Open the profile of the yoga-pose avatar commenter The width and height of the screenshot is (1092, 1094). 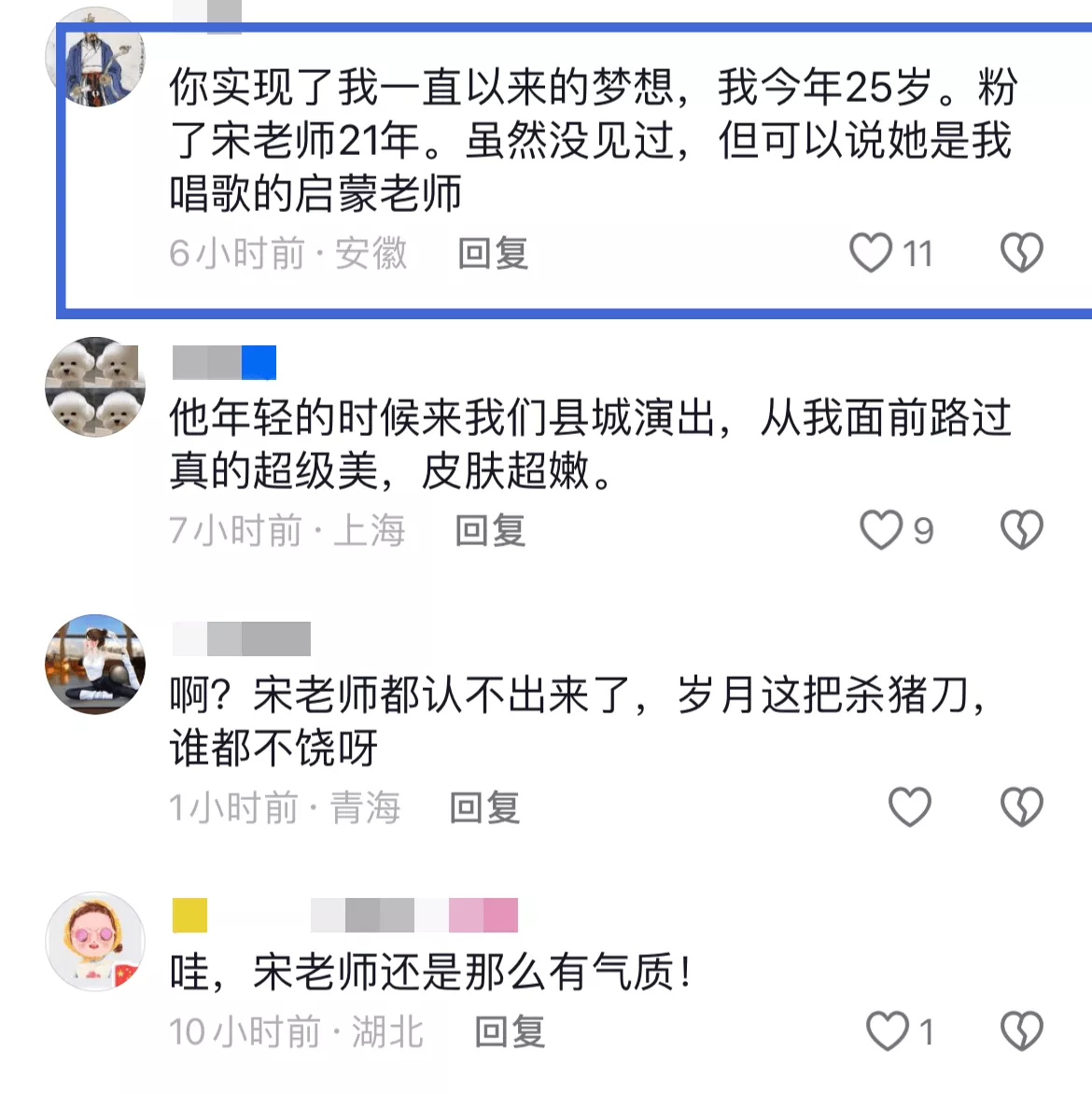click(x=95, y=664)
